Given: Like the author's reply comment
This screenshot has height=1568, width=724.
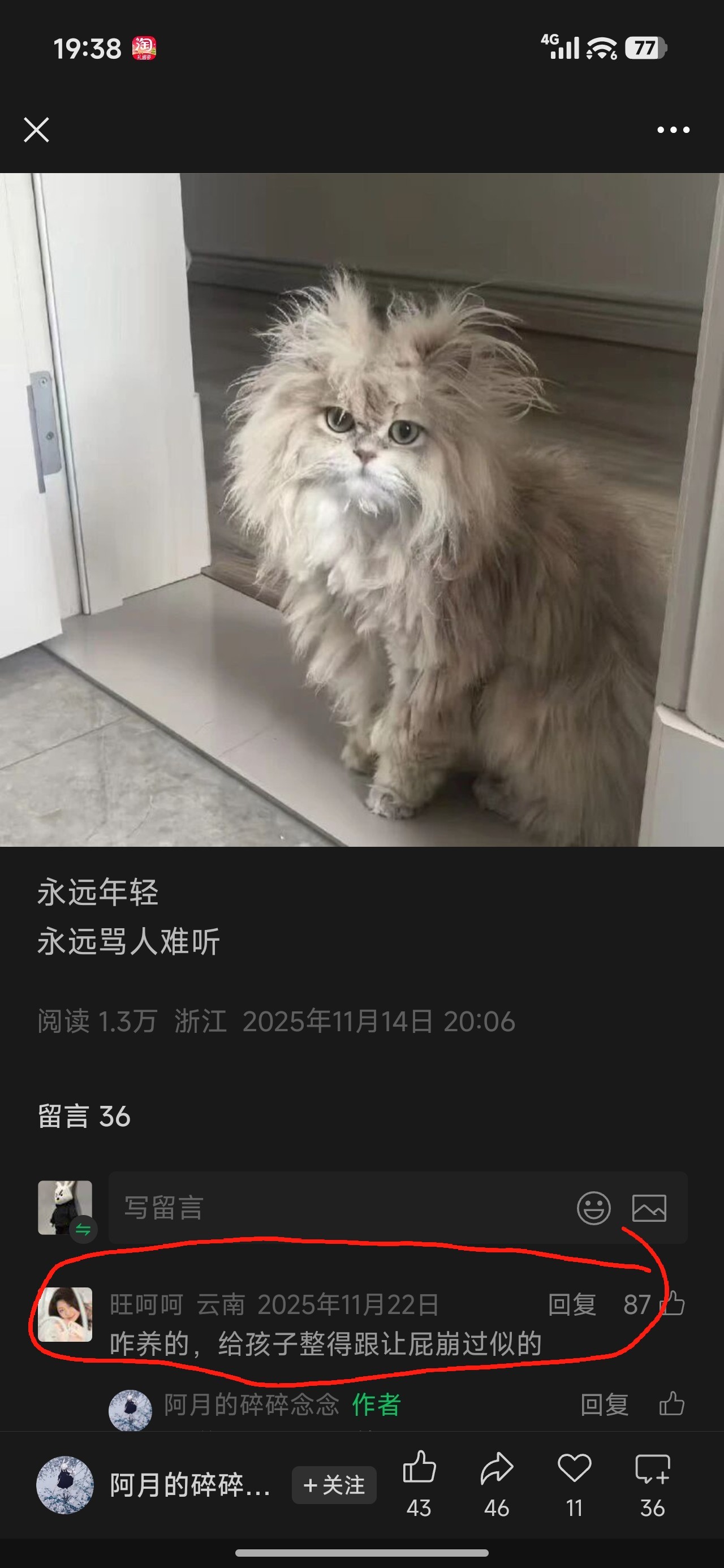Looking at the screenshot, I should click(672, 1403).
